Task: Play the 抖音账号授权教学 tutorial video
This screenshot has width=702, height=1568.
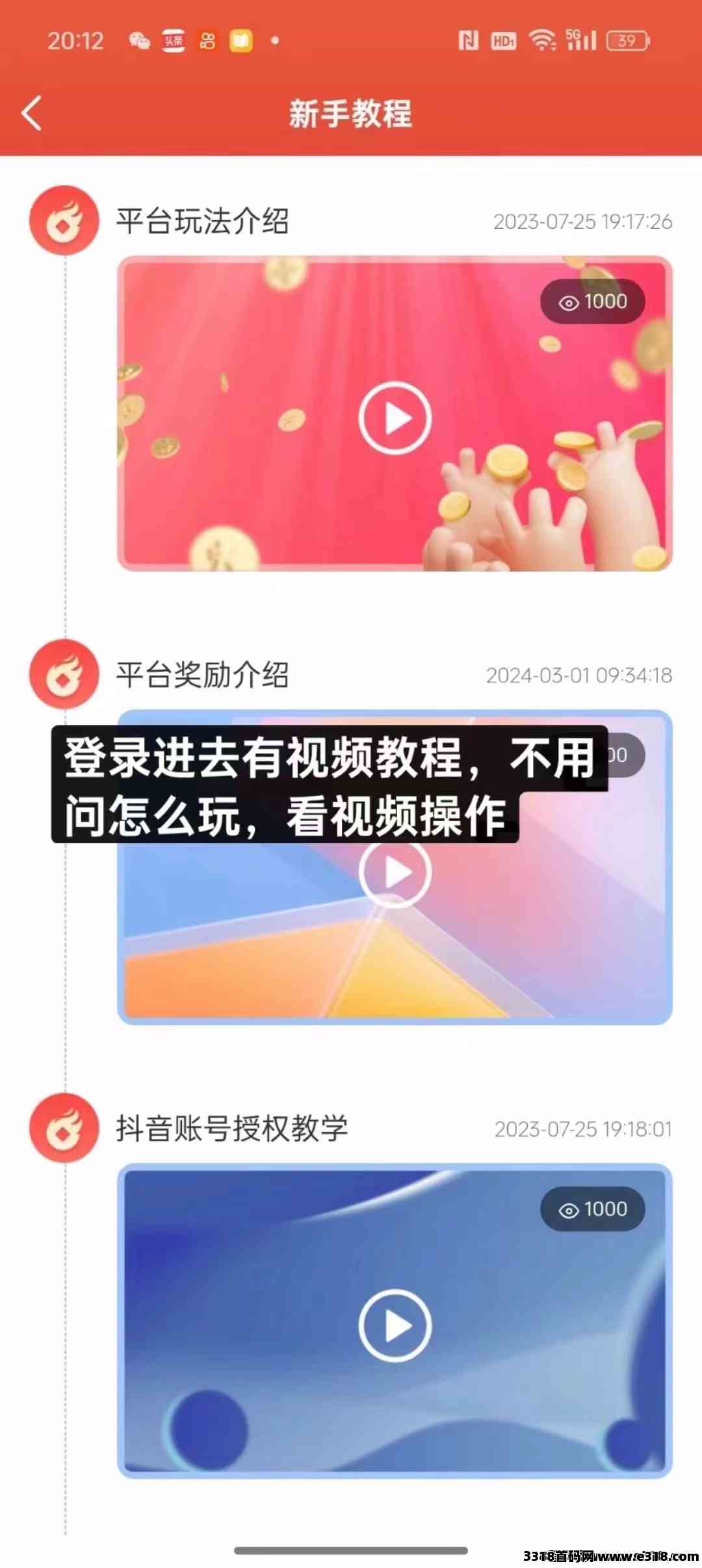Action: (x=395, y=1325)
